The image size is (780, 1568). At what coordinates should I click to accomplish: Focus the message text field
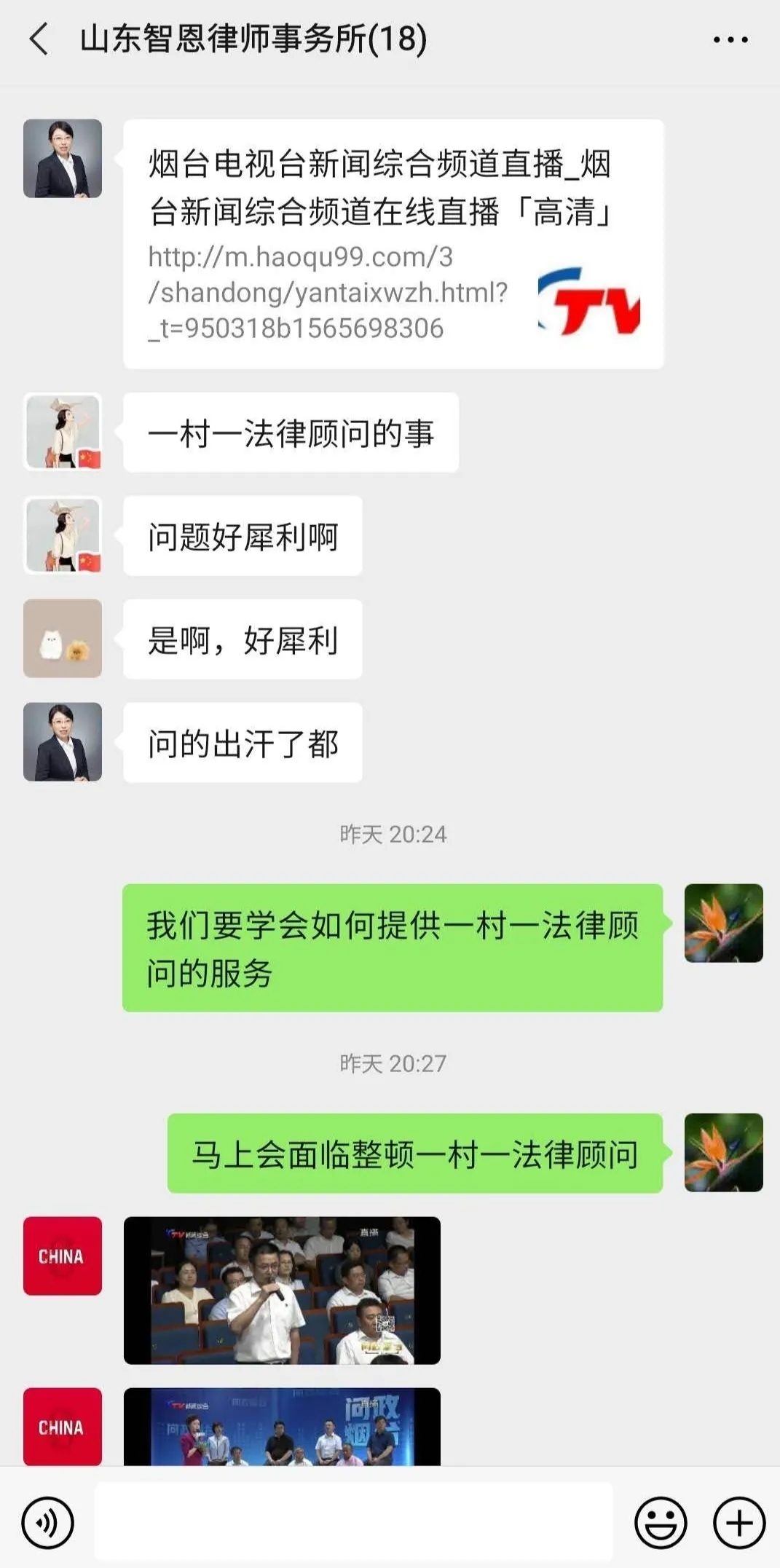tap(353, 1523)
